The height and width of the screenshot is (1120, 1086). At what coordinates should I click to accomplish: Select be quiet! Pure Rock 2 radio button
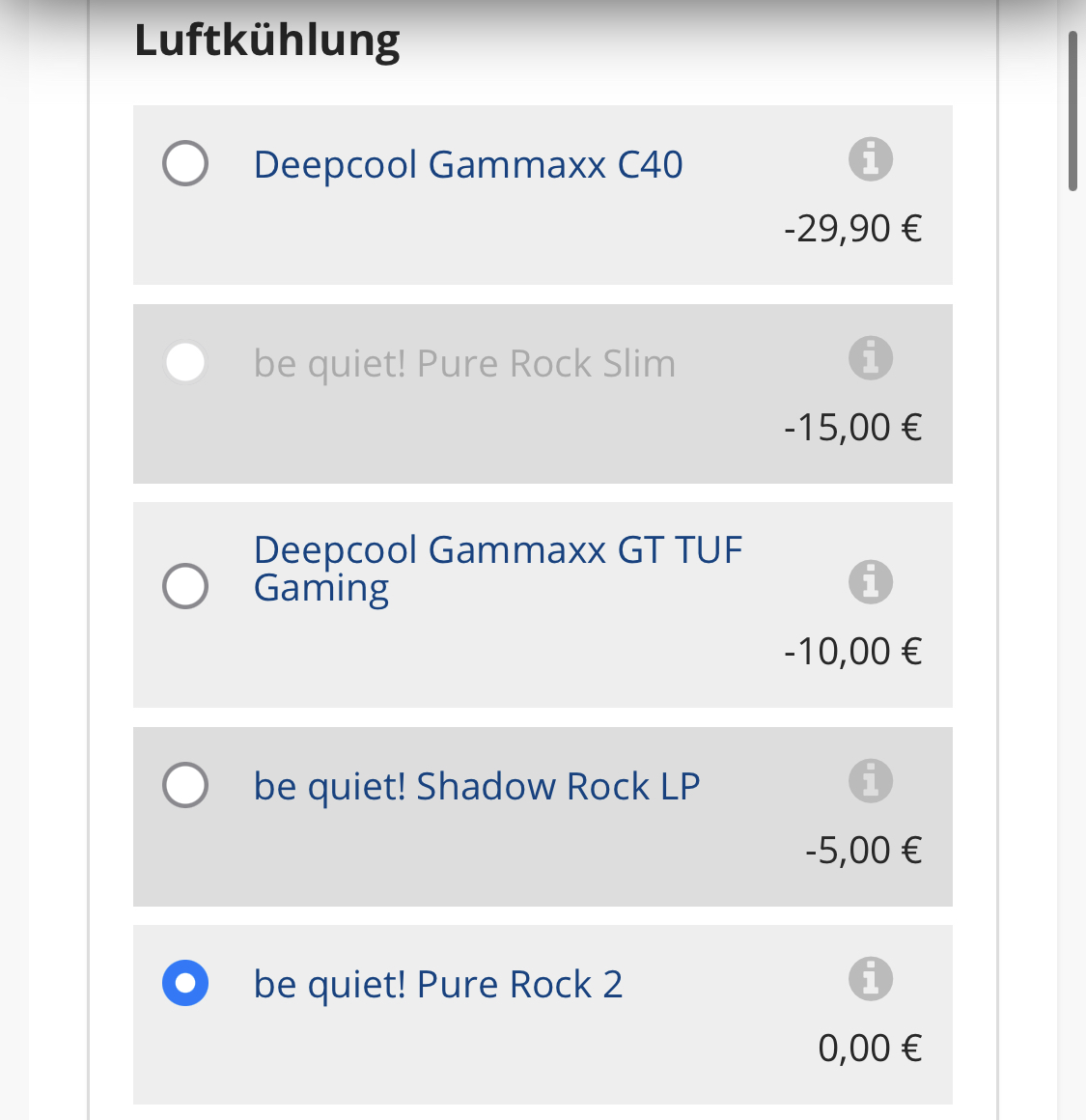coord(185,983)
